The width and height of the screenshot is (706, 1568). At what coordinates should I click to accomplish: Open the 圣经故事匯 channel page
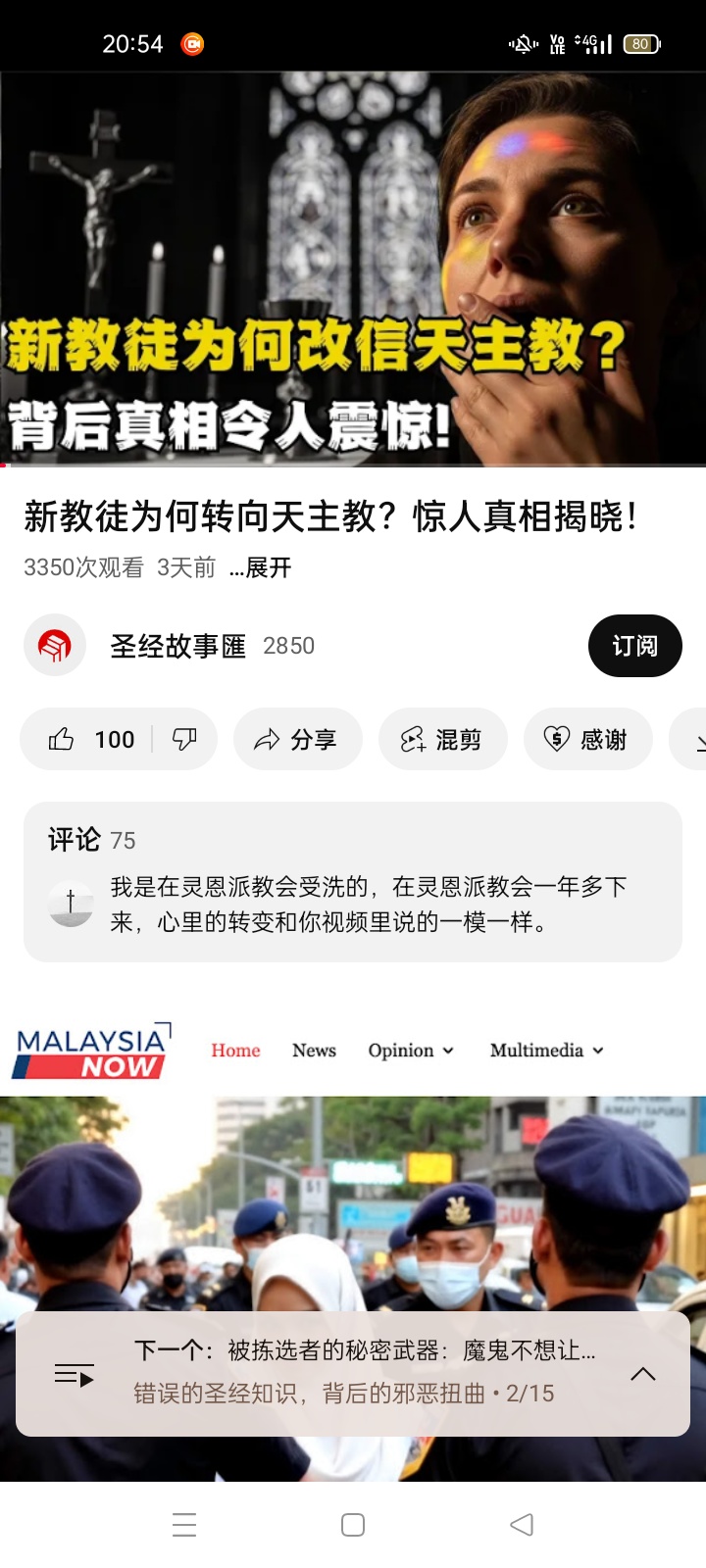coord(176,646)
